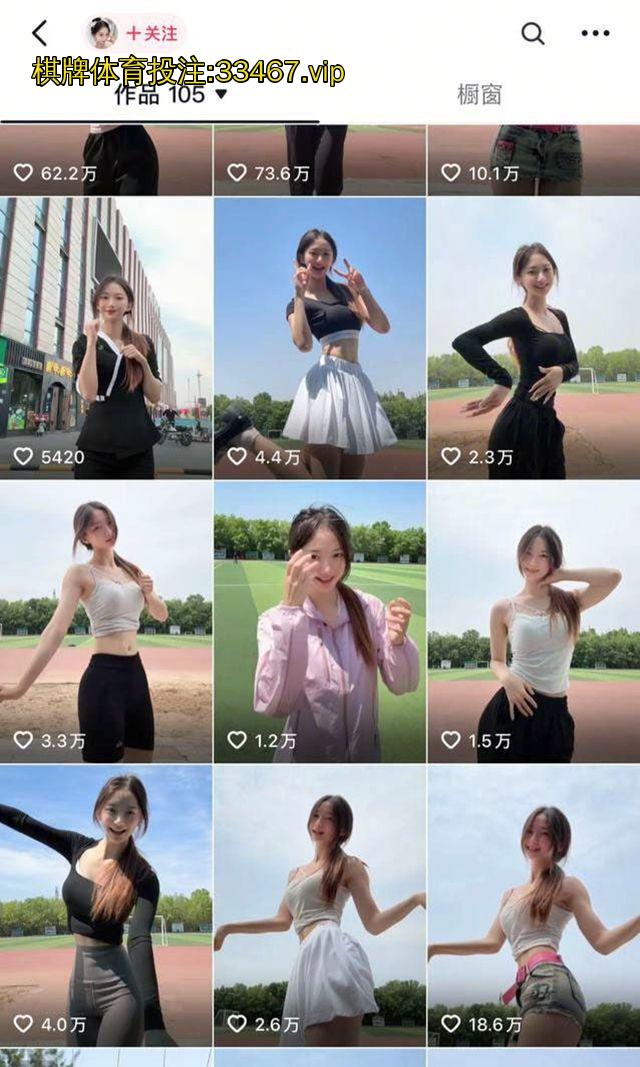Open the video with 4.4万 likes

[x=320, y=338]
